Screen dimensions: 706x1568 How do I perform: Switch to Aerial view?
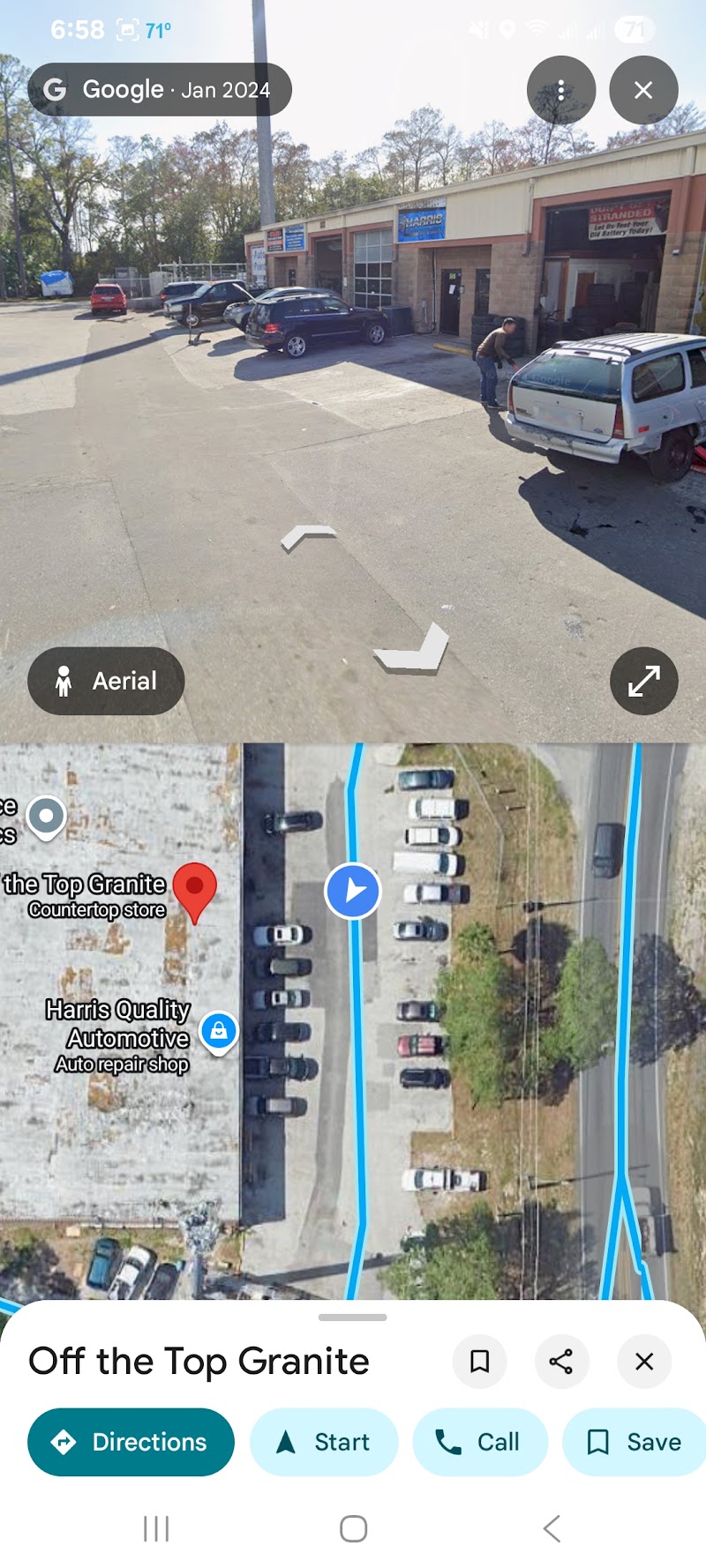tap(106, 681)
